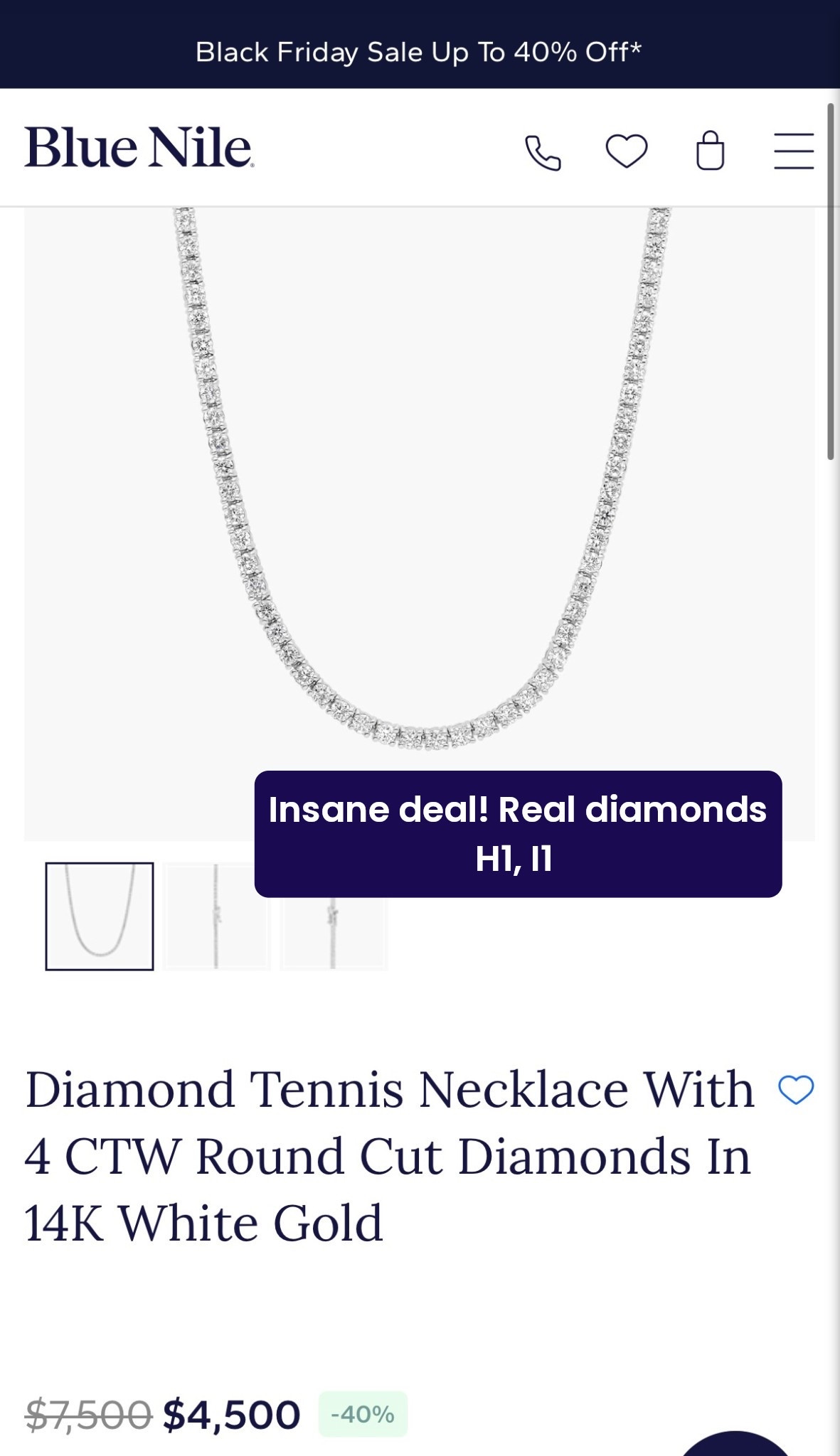Open the hamburger menu
This screenshot has width=840, height=1456.
[x=794, y=151]
